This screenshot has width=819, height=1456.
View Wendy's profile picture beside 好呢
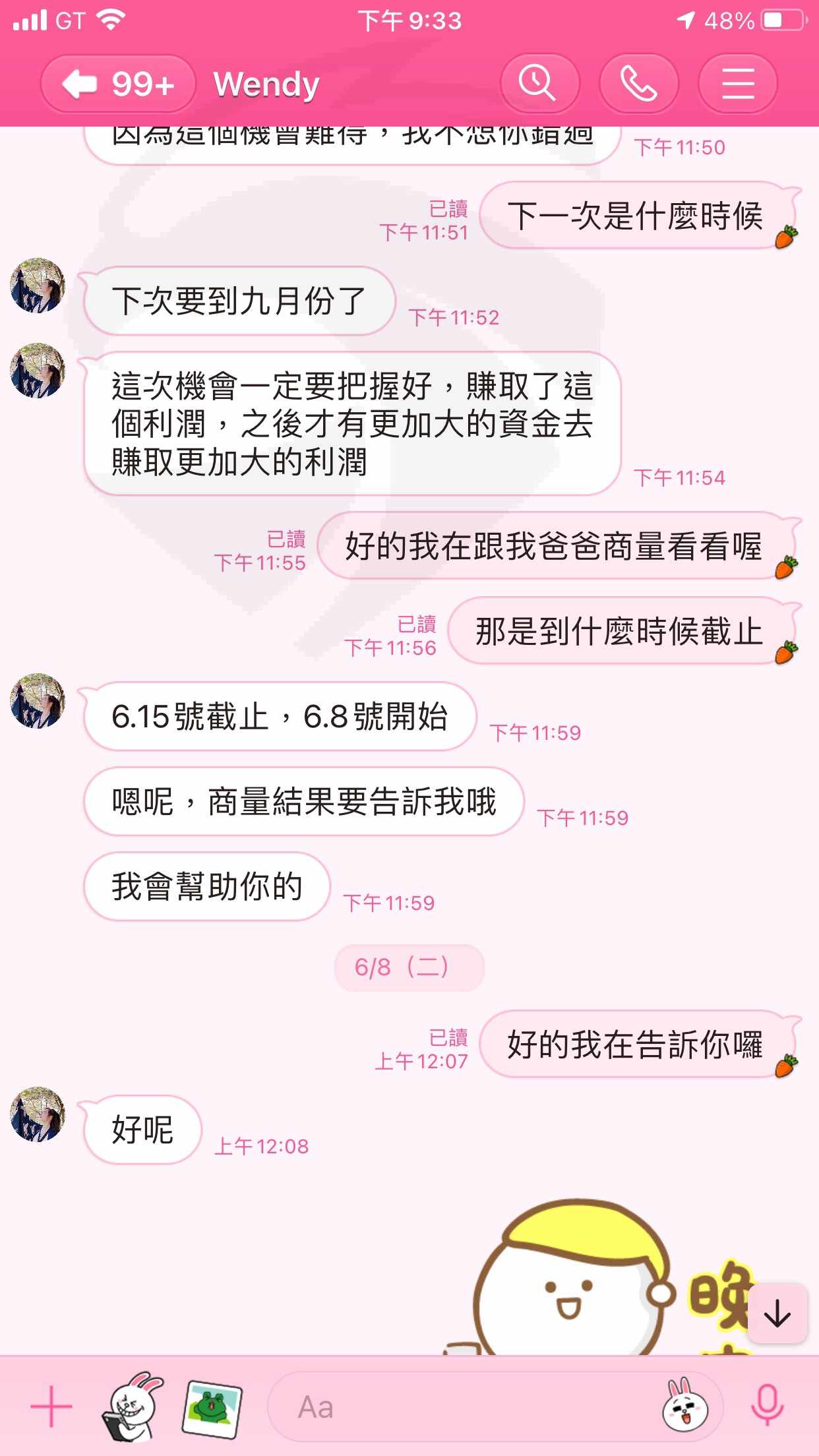coord(38,1114)
